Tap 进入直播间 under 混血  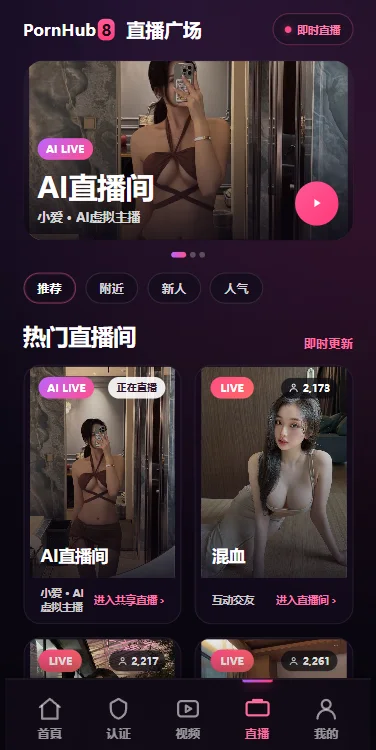point(306,600)
